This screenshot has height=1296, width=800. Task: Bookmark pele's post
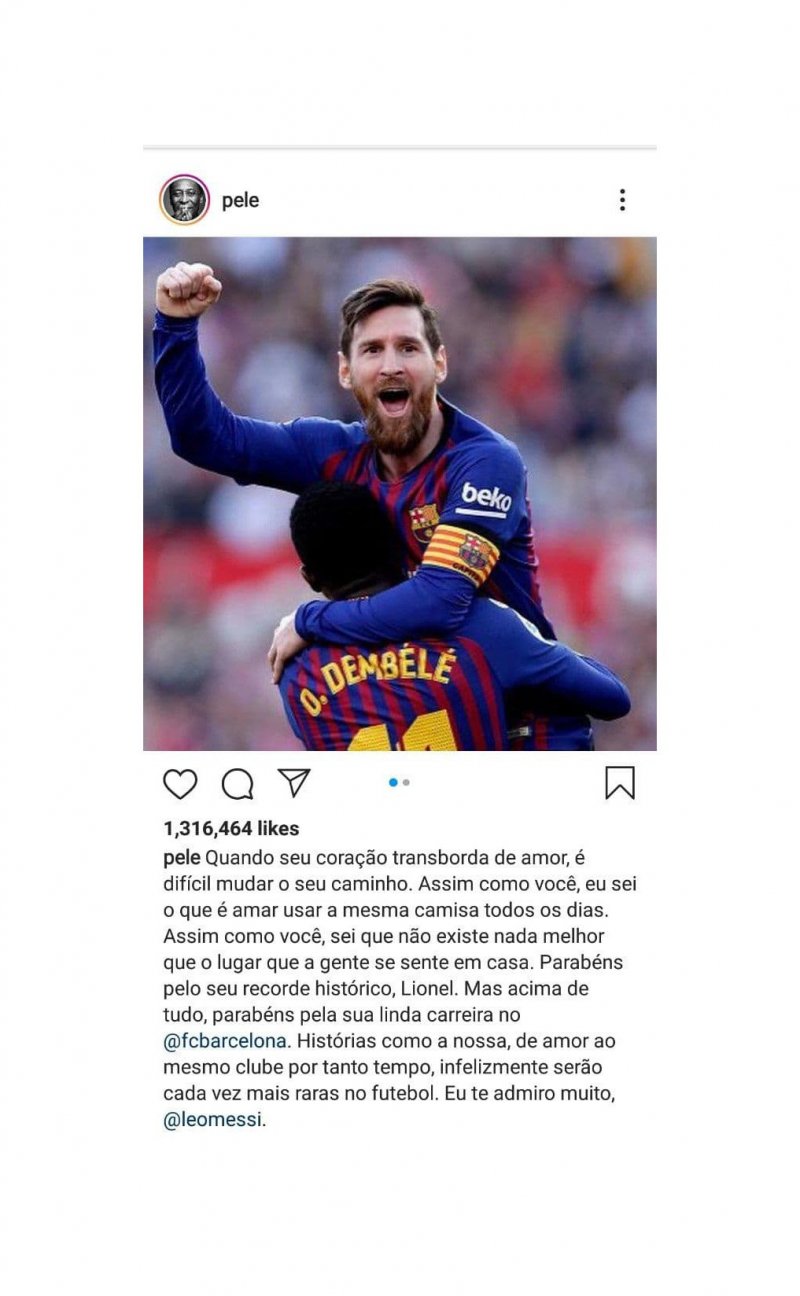click(x=619, y=783)
